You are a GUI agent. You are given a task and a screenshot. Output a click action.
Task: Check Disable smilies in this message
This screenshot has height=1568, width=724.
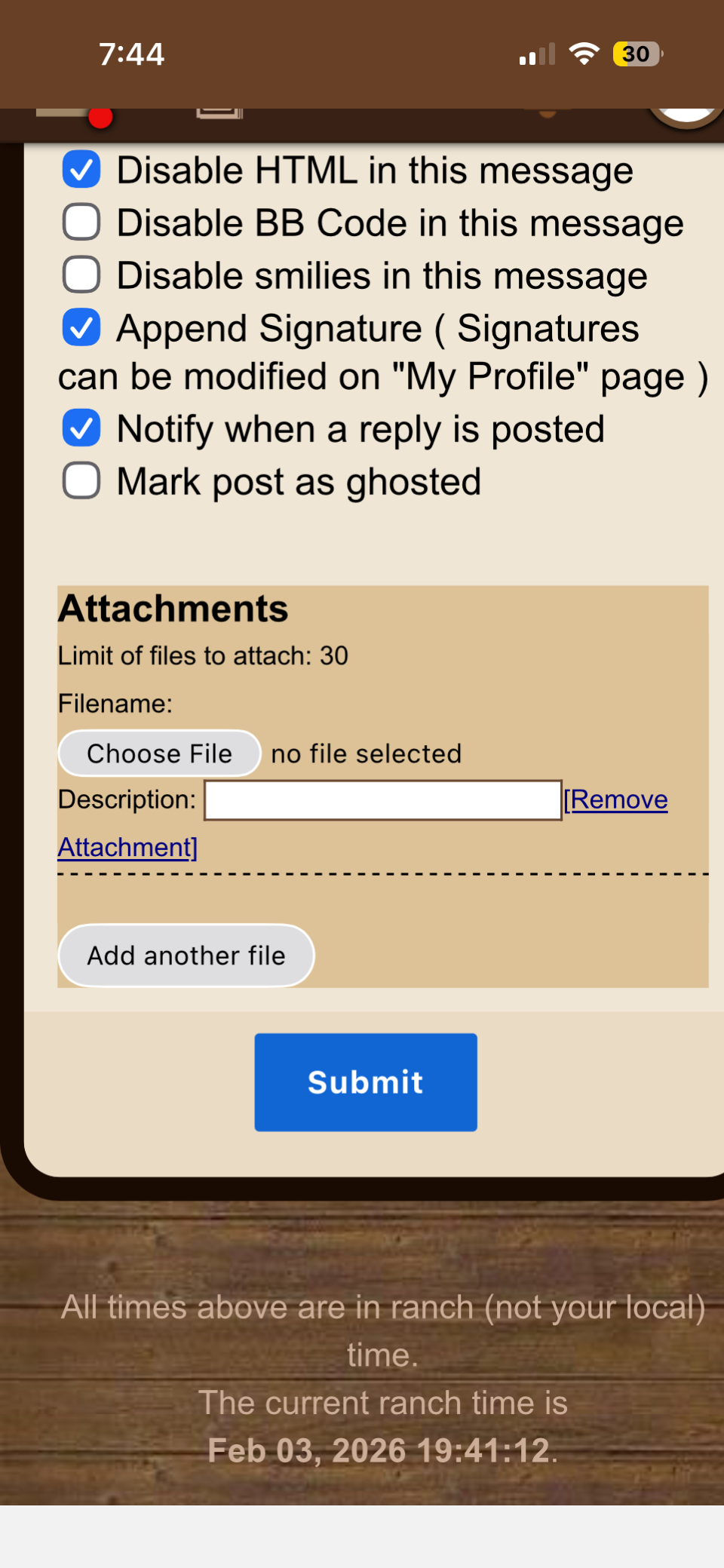(x=81, y=275)
